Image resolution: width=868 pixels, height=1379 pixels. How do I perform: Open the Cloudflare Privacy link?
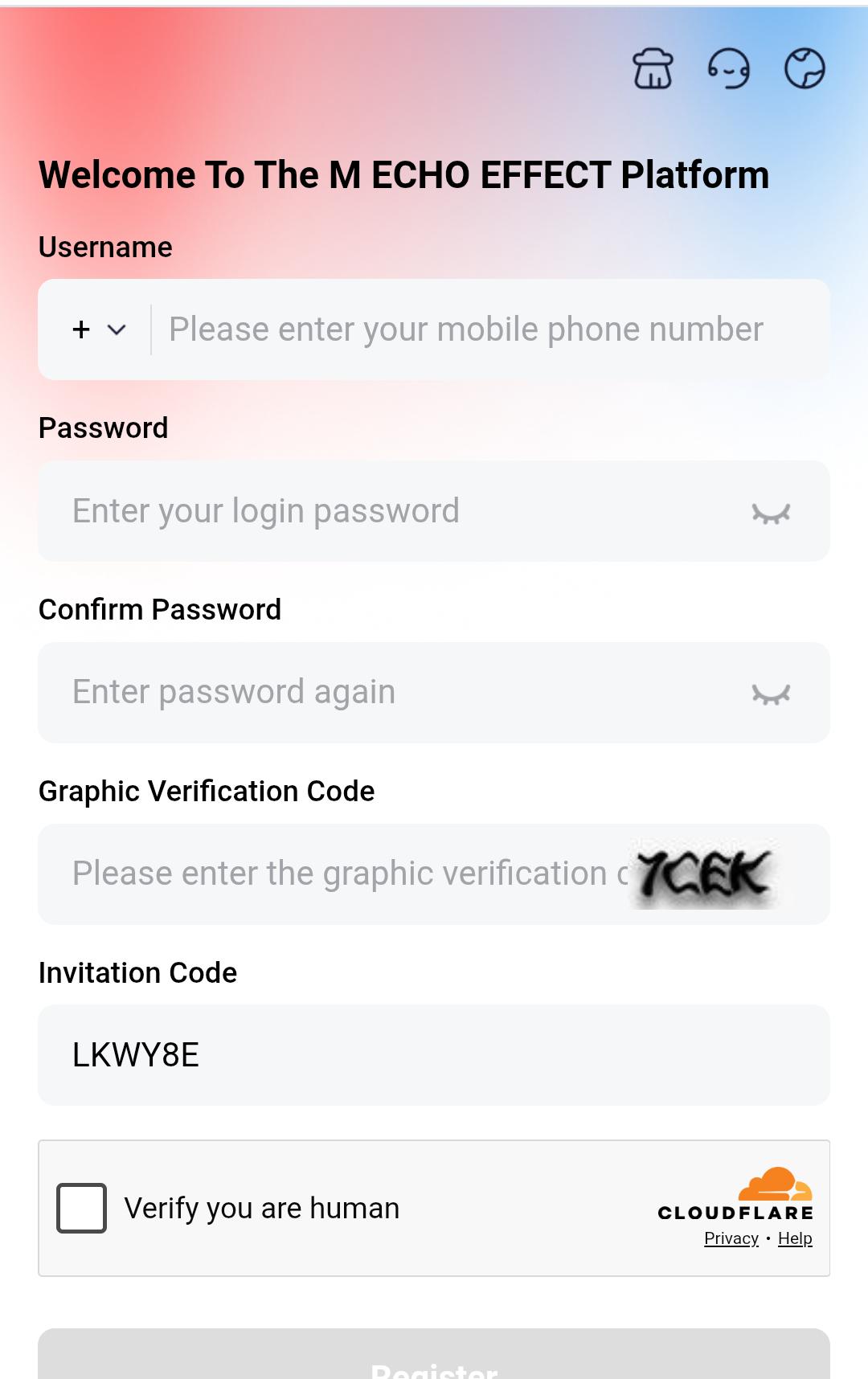point(730,1238)
